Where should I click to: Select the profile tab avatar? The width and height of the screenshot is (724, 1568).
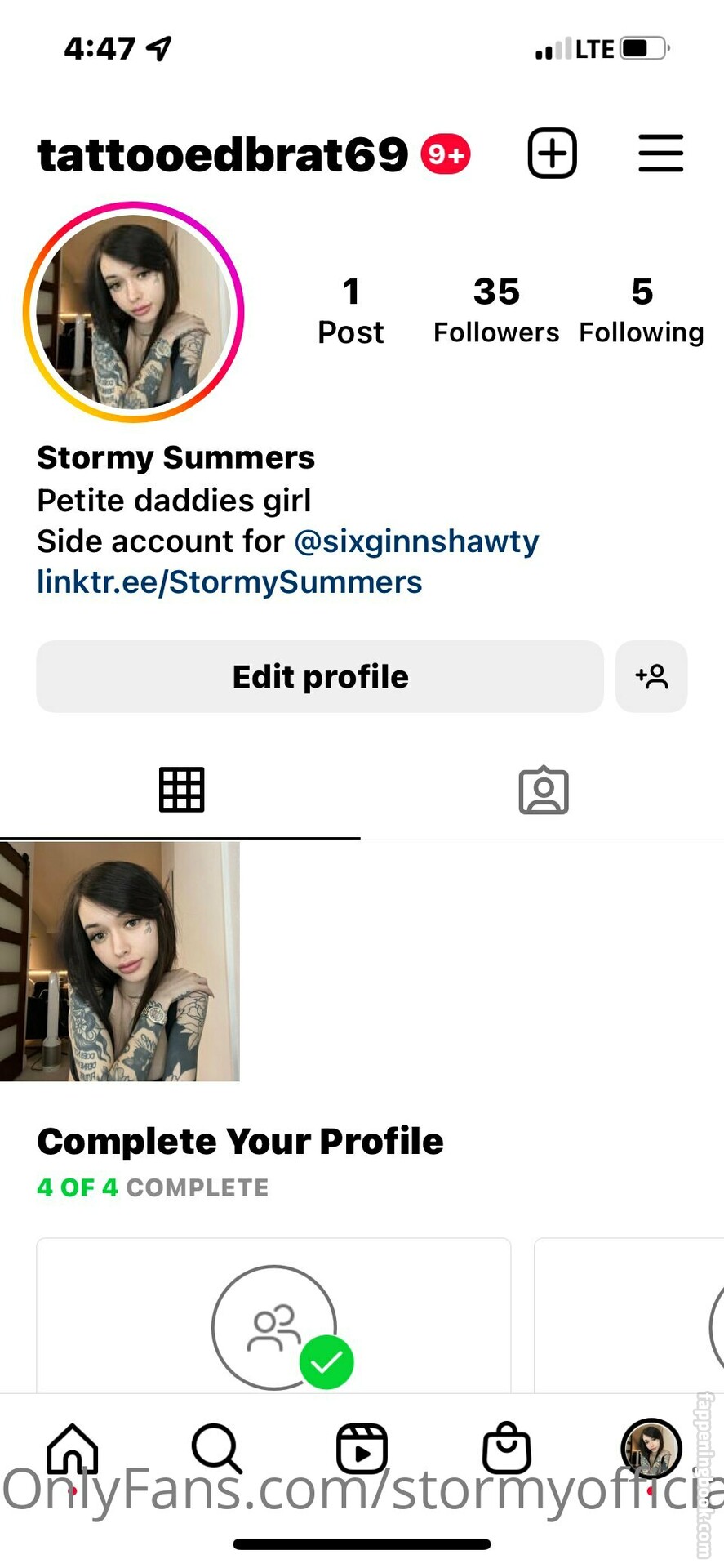point(651,1449)
